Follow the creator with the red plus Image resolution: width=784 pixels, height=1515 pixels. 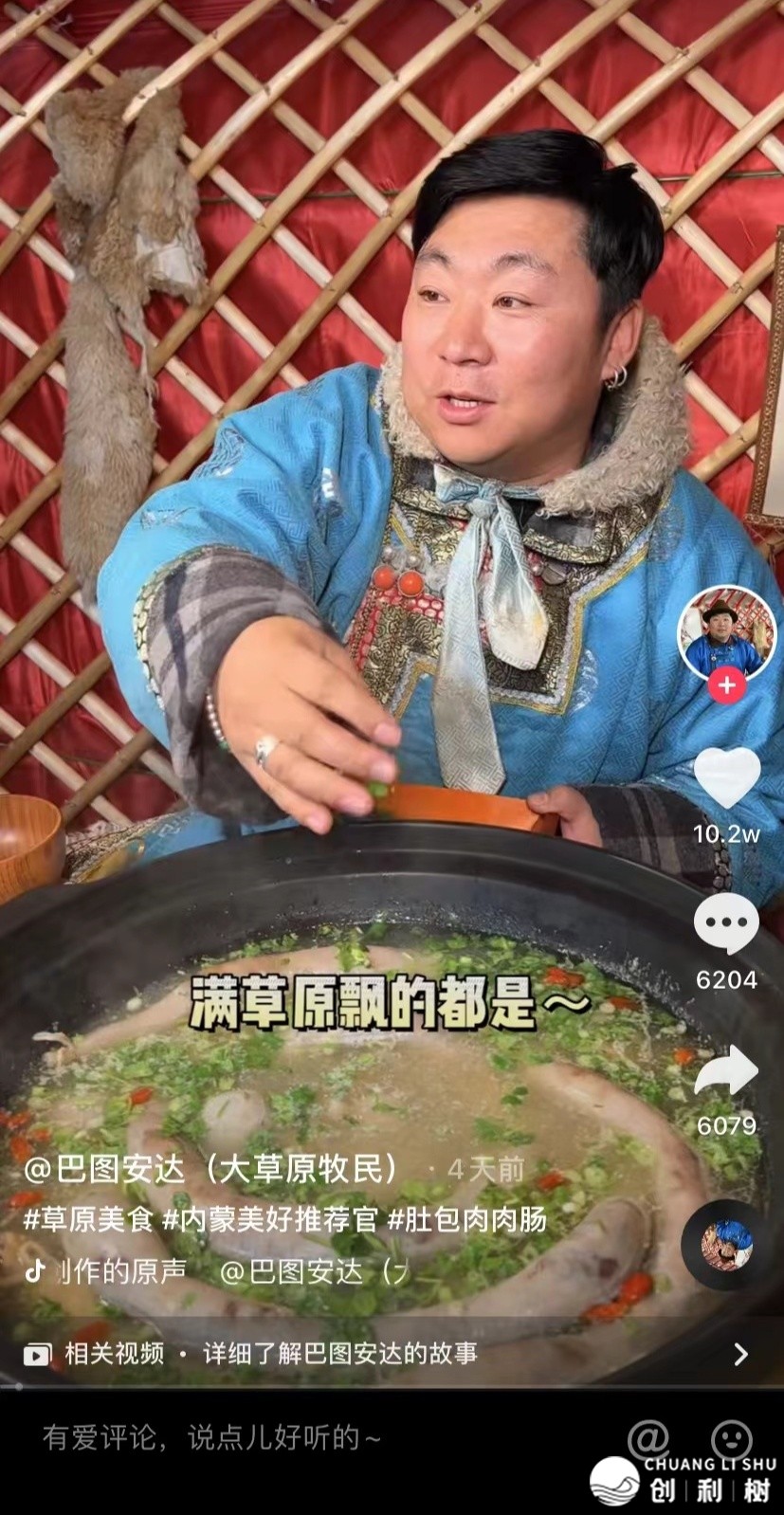[726, 684]
